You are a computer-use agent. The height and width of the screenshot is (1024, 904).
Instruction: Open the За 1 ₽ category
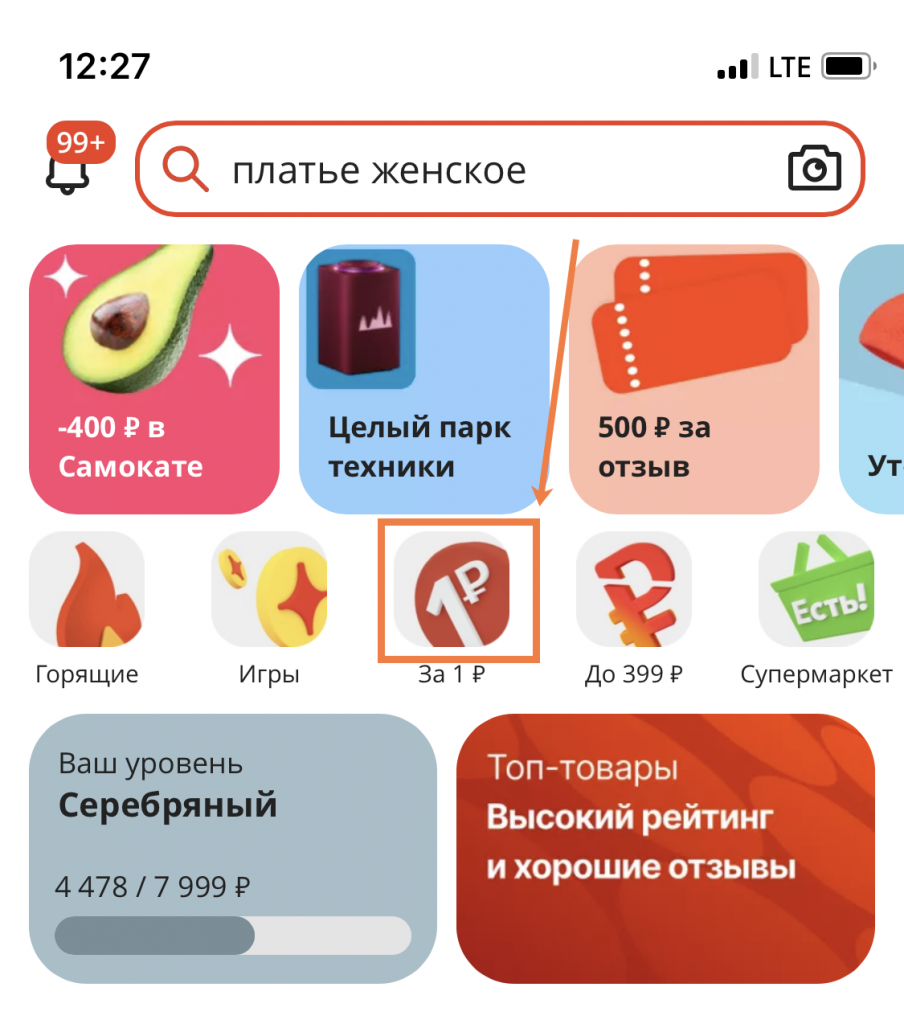click(x=451, y=609)
